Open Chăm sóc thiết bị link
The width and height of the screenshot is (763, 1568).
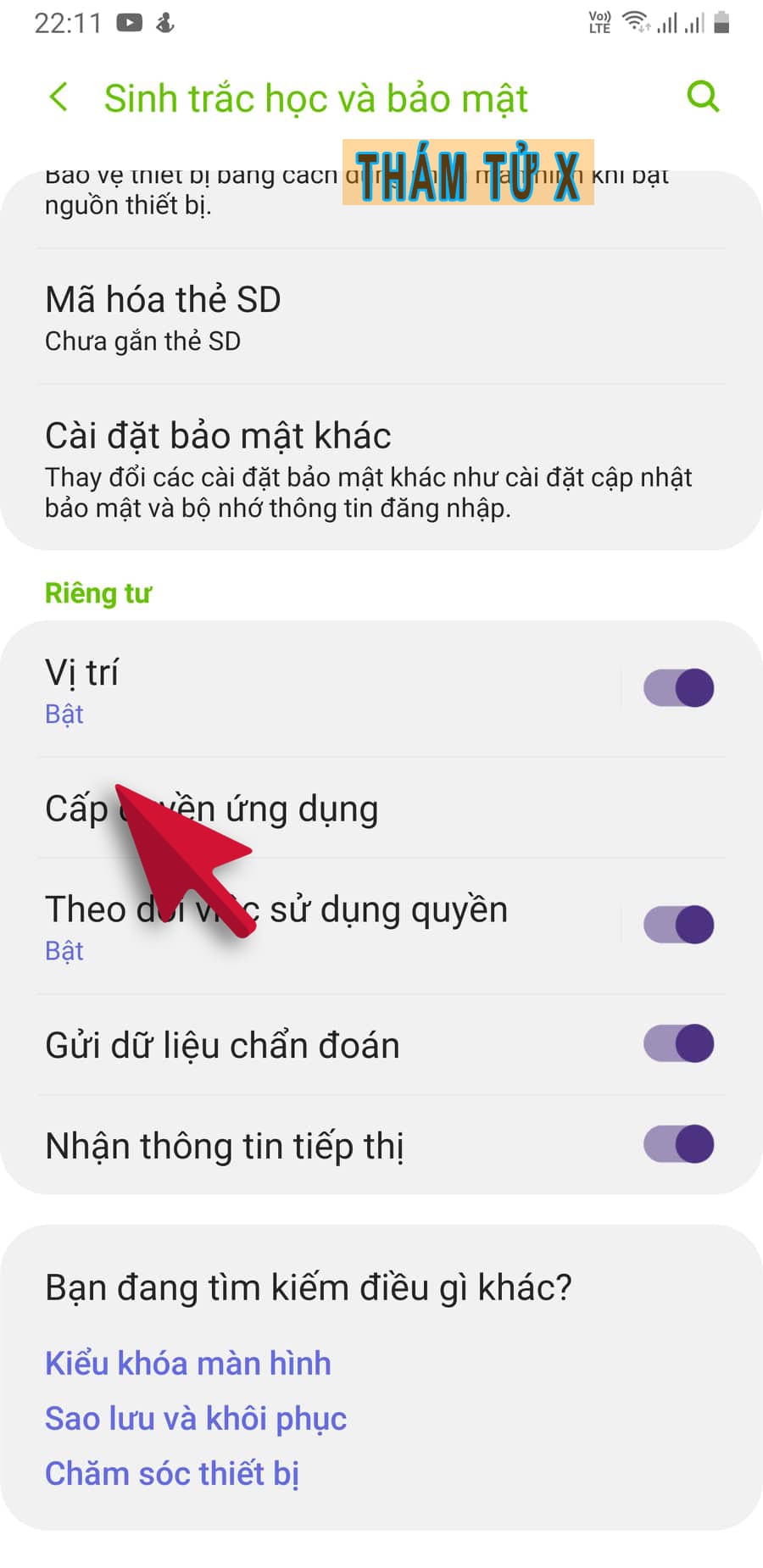click(172, 1473)
